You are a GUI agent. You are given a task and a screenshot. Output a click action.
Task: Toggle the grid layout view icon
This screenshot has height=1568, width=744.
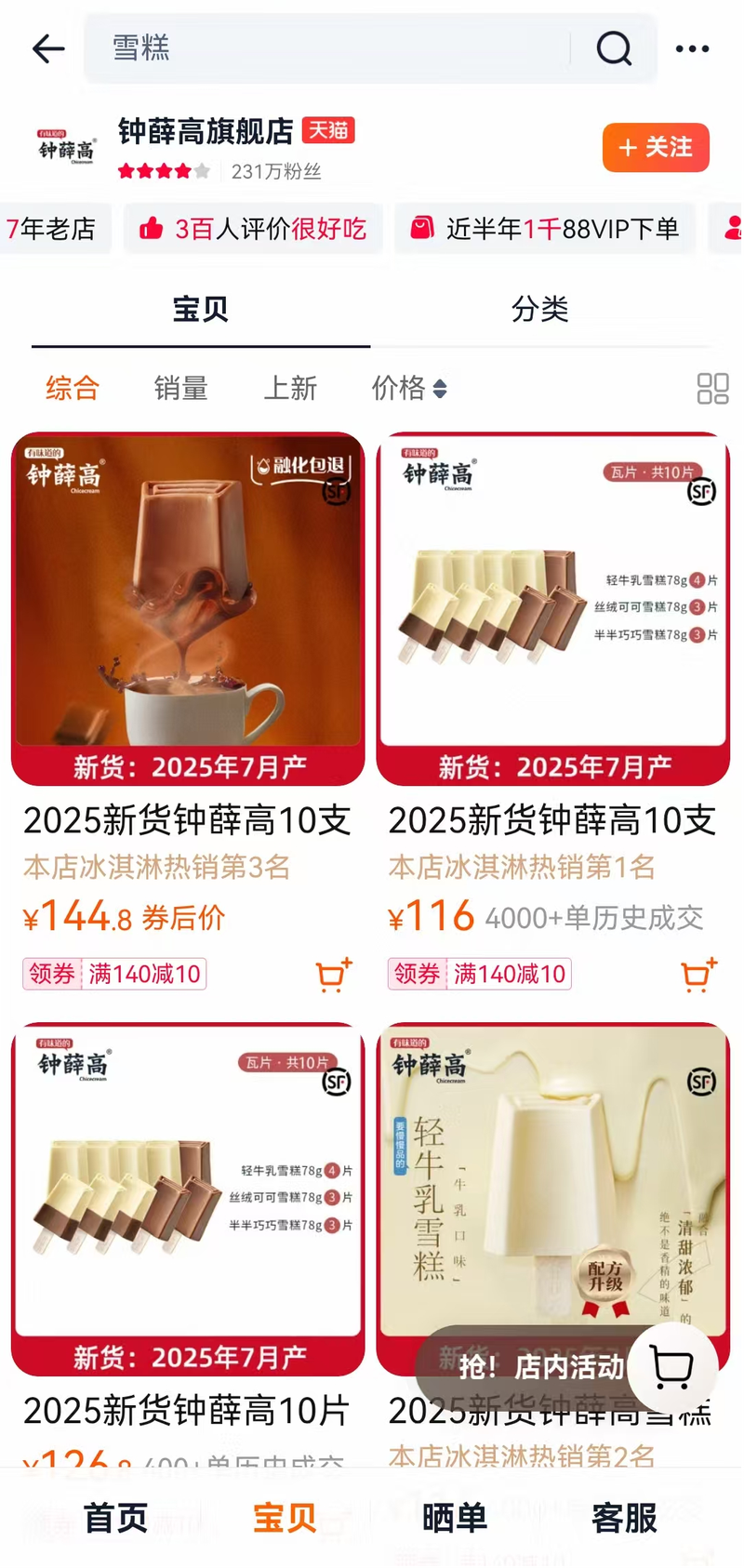(x=712, y=389)
